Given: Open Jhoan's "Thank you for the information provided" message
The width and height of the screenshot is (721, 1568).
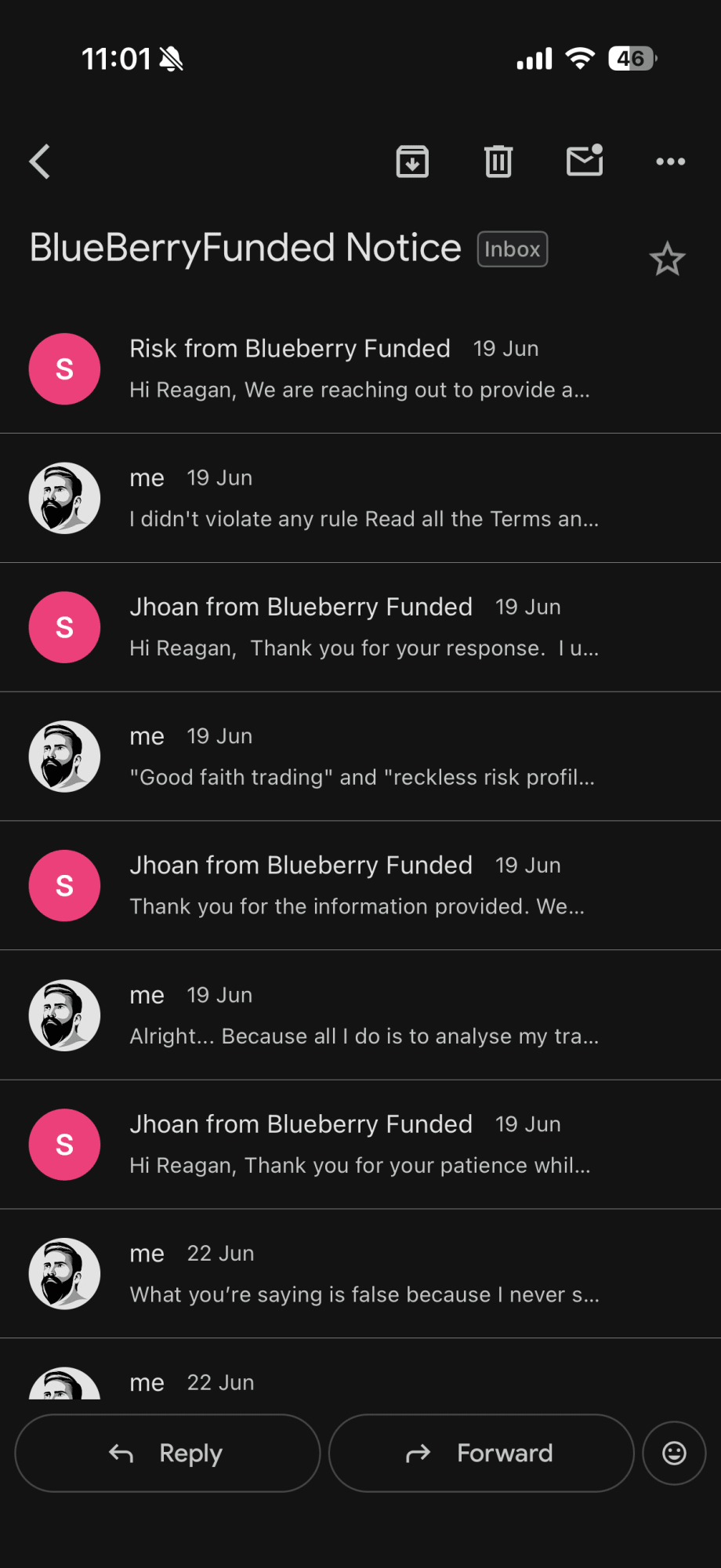Looking at the screenshot, I should click(360, 886).
